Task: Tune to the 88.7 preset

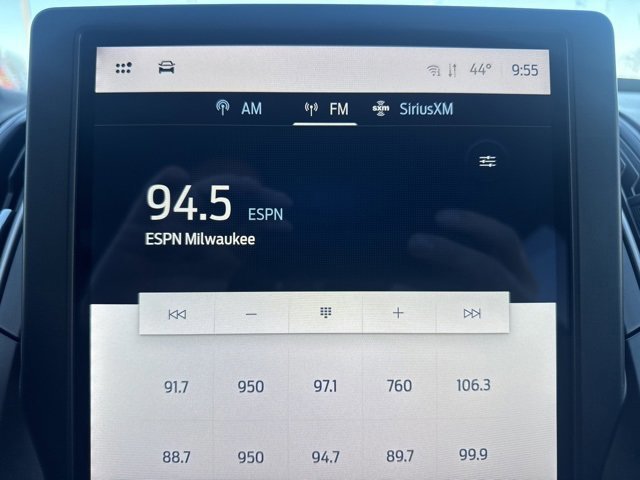Action: point(176,456)
